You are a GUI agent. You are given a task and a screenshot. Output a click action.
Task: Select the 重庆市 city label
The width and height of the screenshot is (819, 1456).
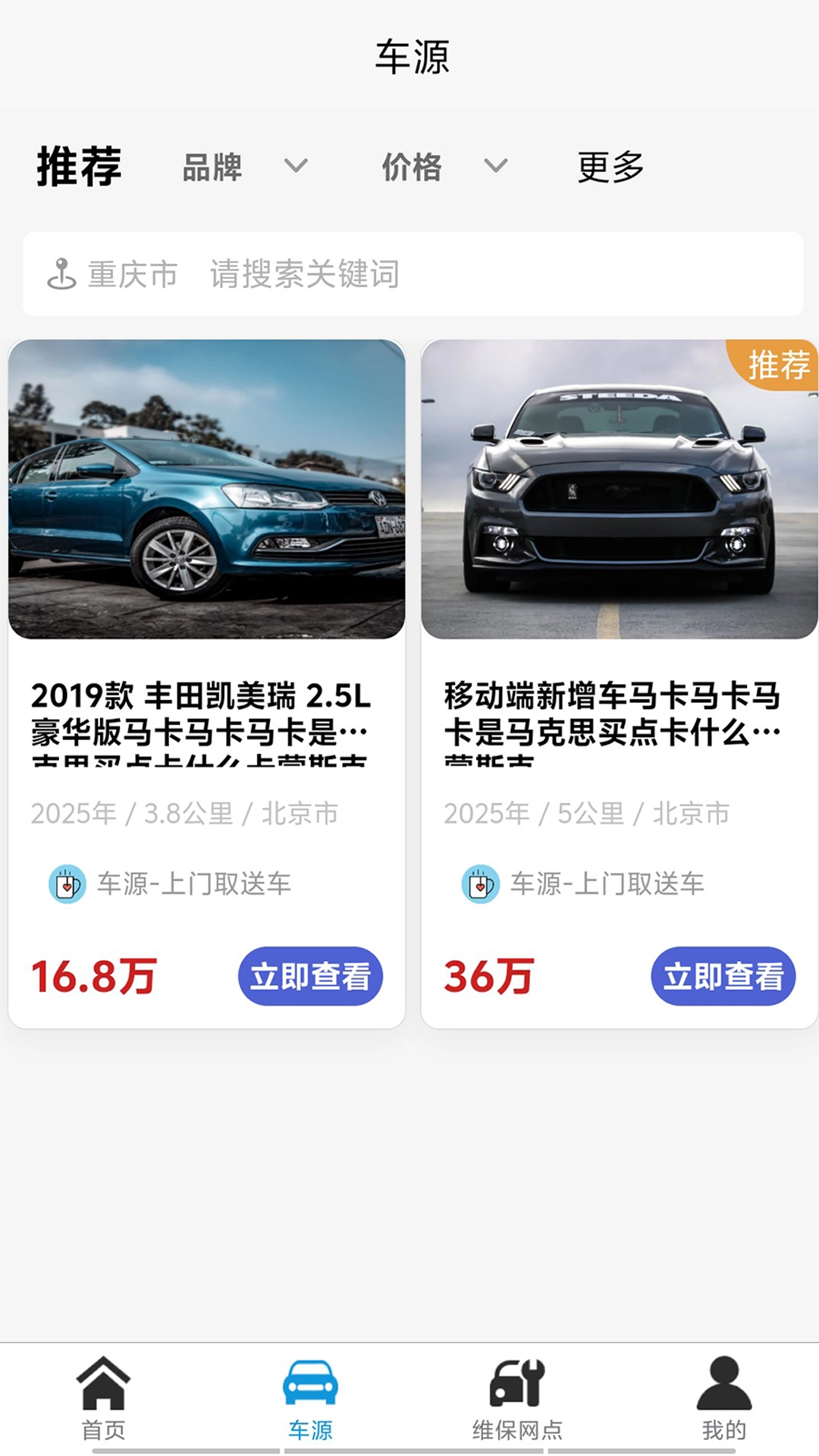tap(132, 275)
